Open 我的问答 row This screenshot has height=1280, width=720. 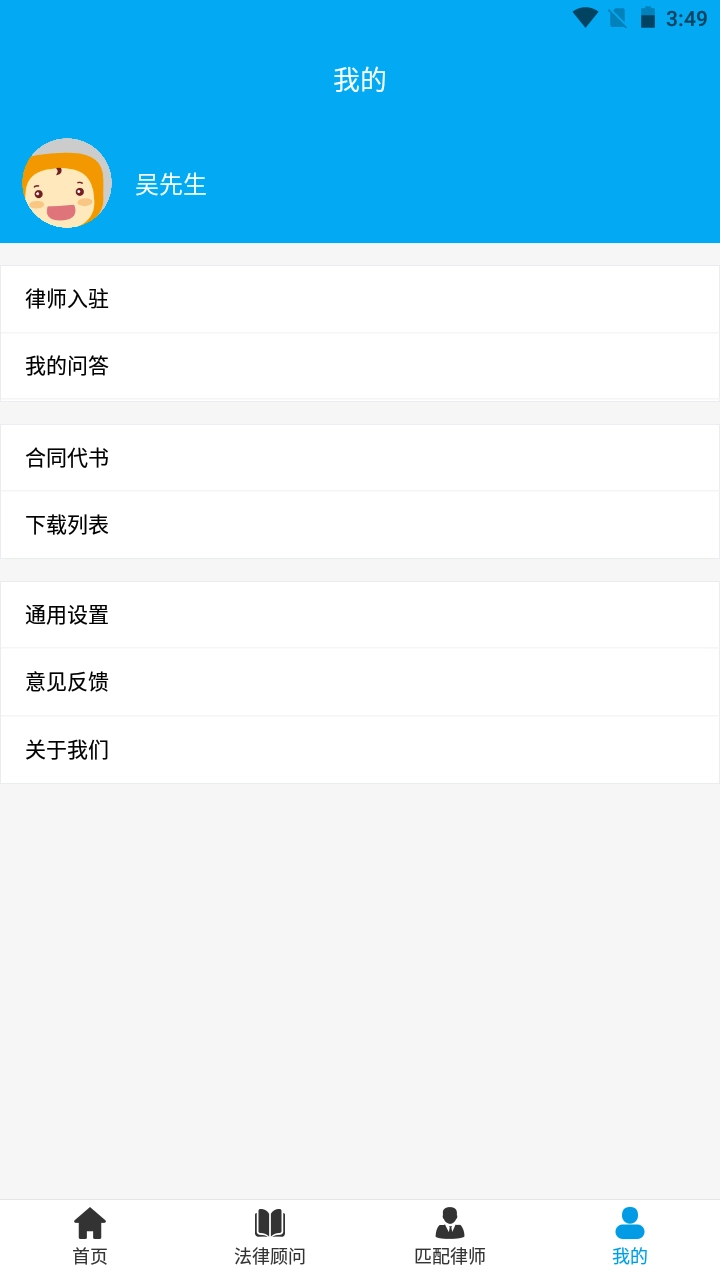click(360, 366)
